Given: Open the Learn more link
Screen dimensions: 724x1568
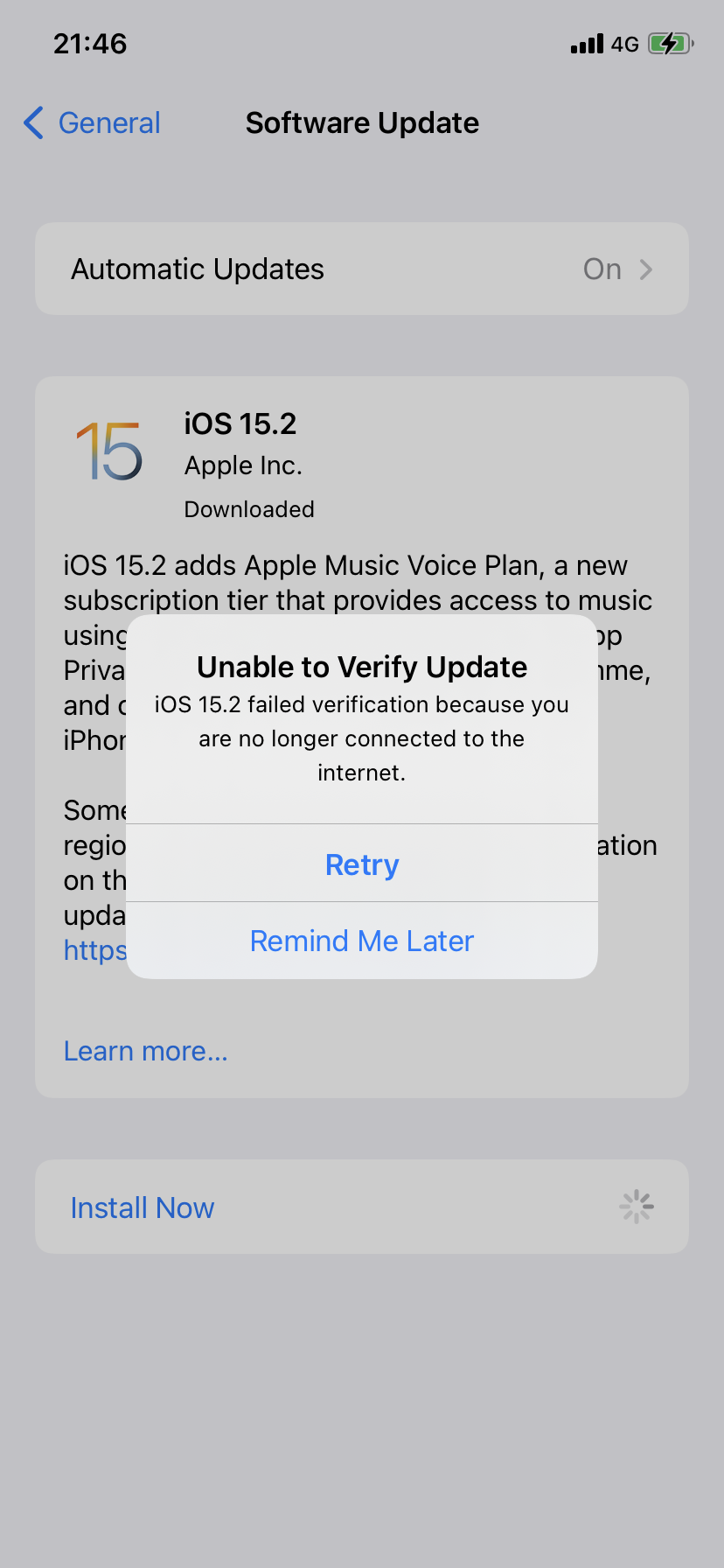Looking at the screenshot, I should 145,1051.
